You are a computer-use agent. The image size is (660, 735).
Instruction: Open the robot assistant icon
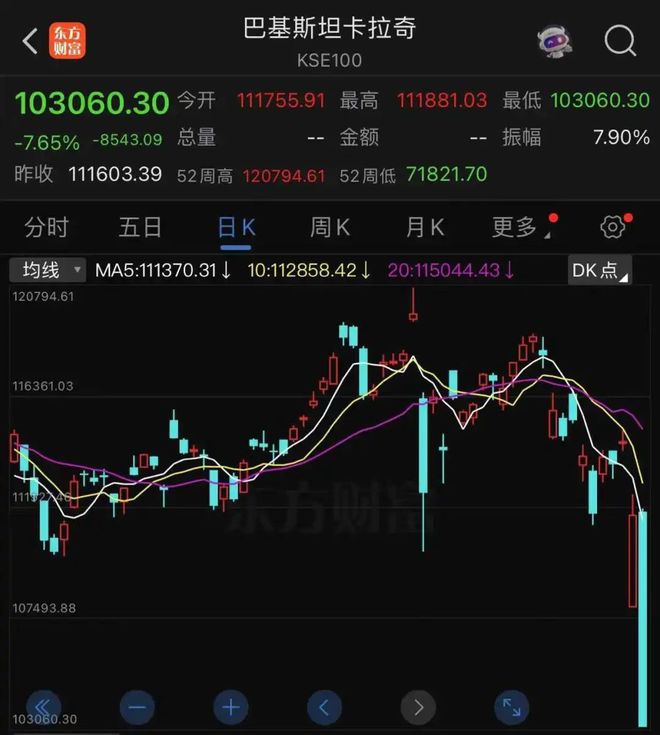click(x=555, y=40)
